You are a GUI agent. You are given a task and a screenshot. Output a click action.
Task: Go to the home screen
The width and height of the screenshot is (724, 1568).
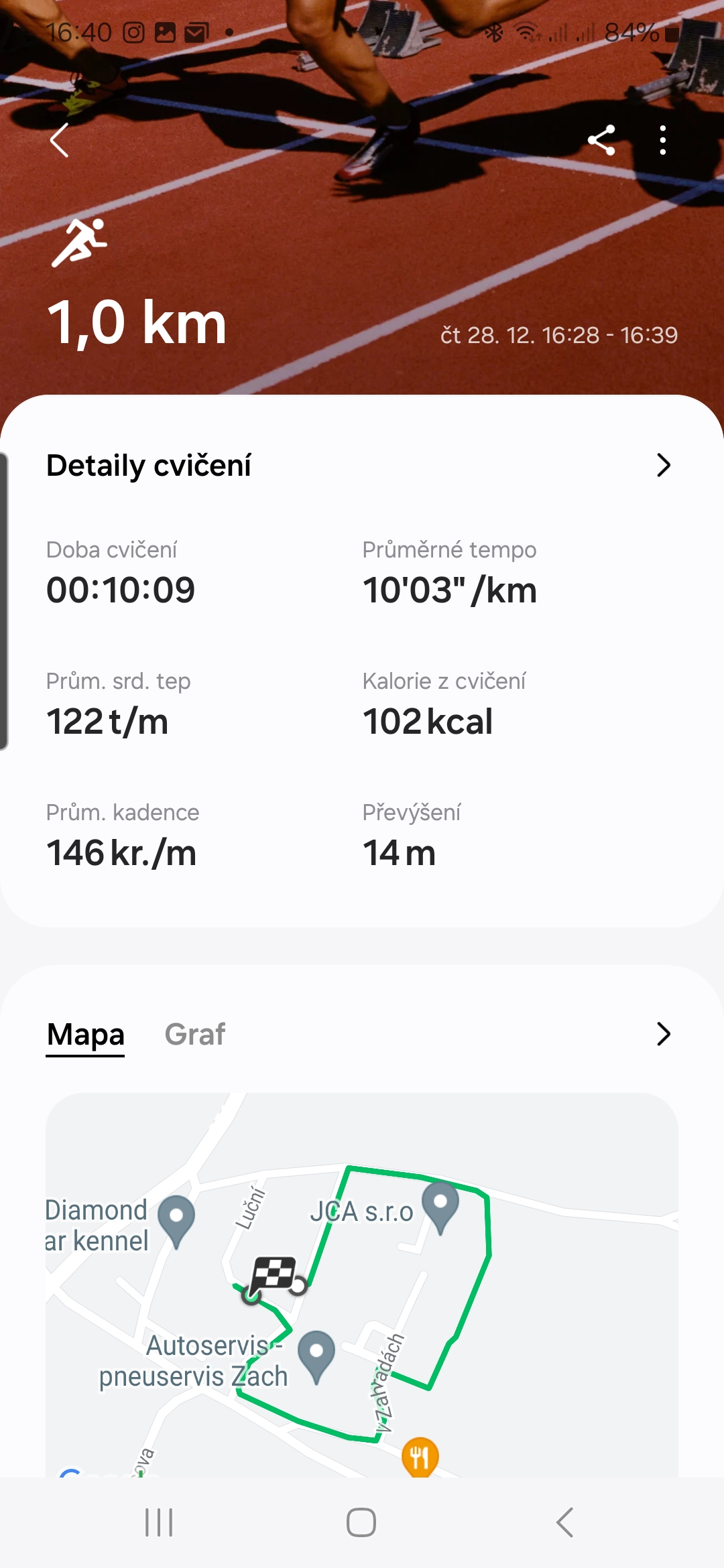point(361,1522)
